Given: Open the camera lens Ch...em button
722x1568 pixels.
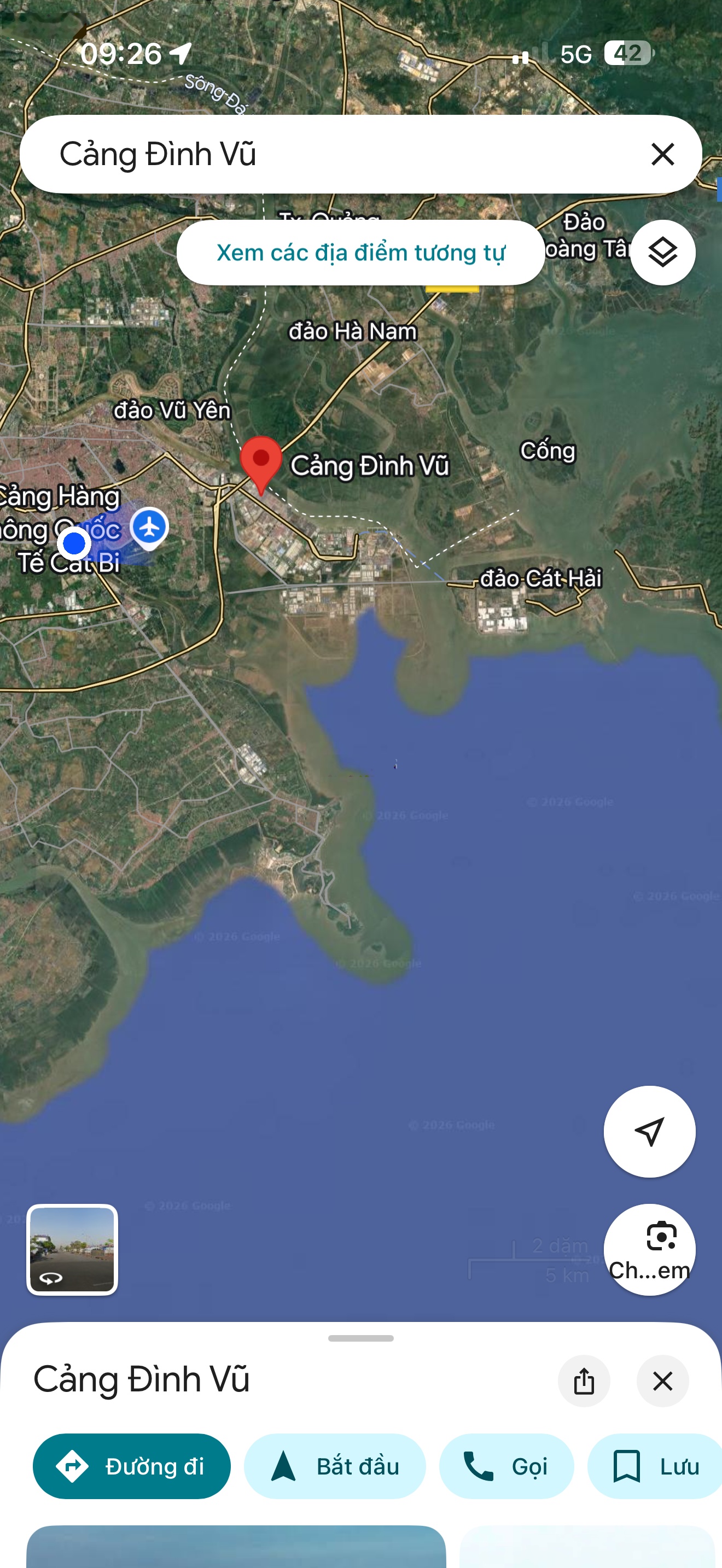Looking at the screenshot, I should [649, 1249].
